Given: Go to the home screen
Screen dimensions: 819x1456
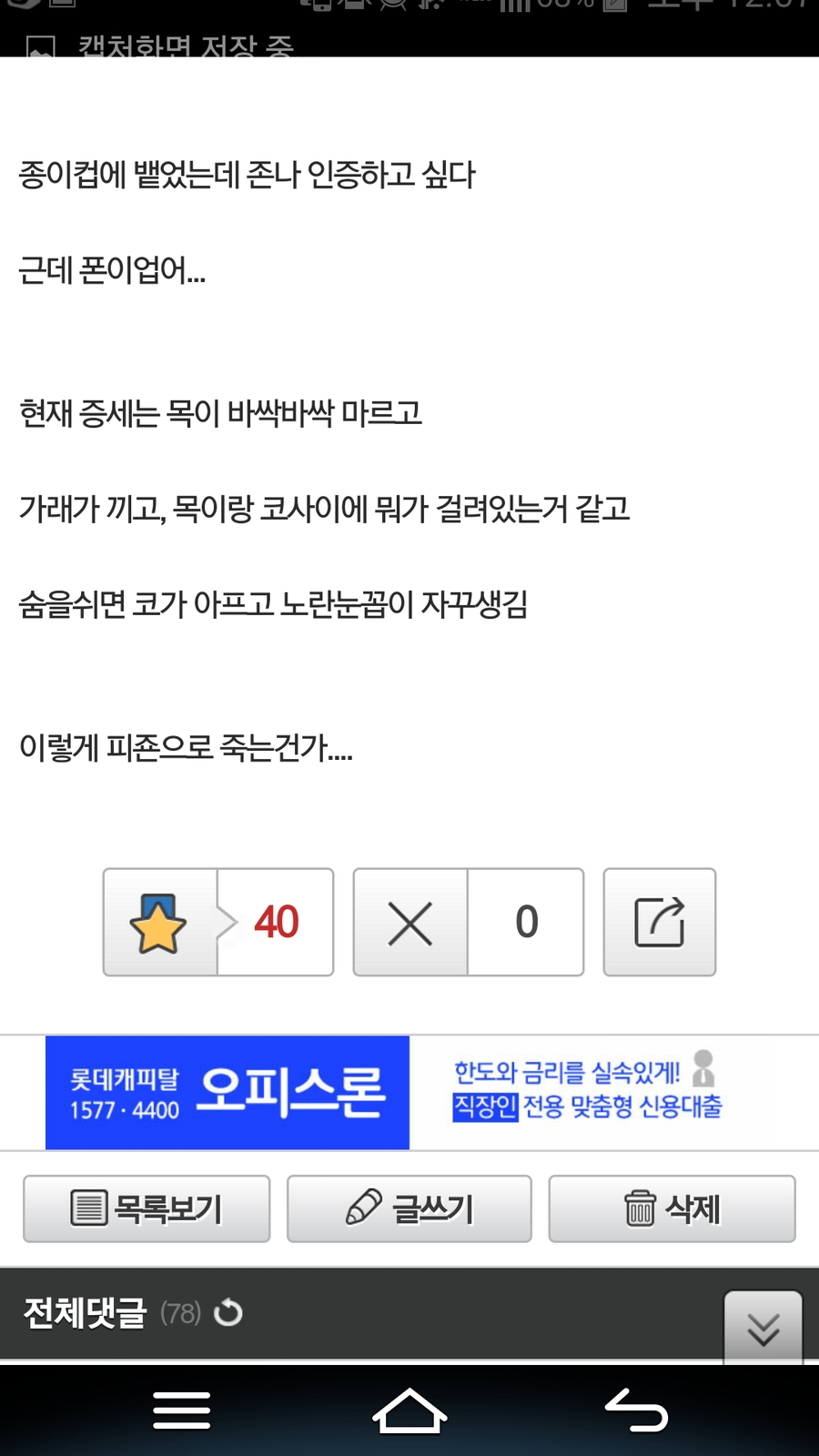Looking at the screenshot, I should coord(409,1411).
